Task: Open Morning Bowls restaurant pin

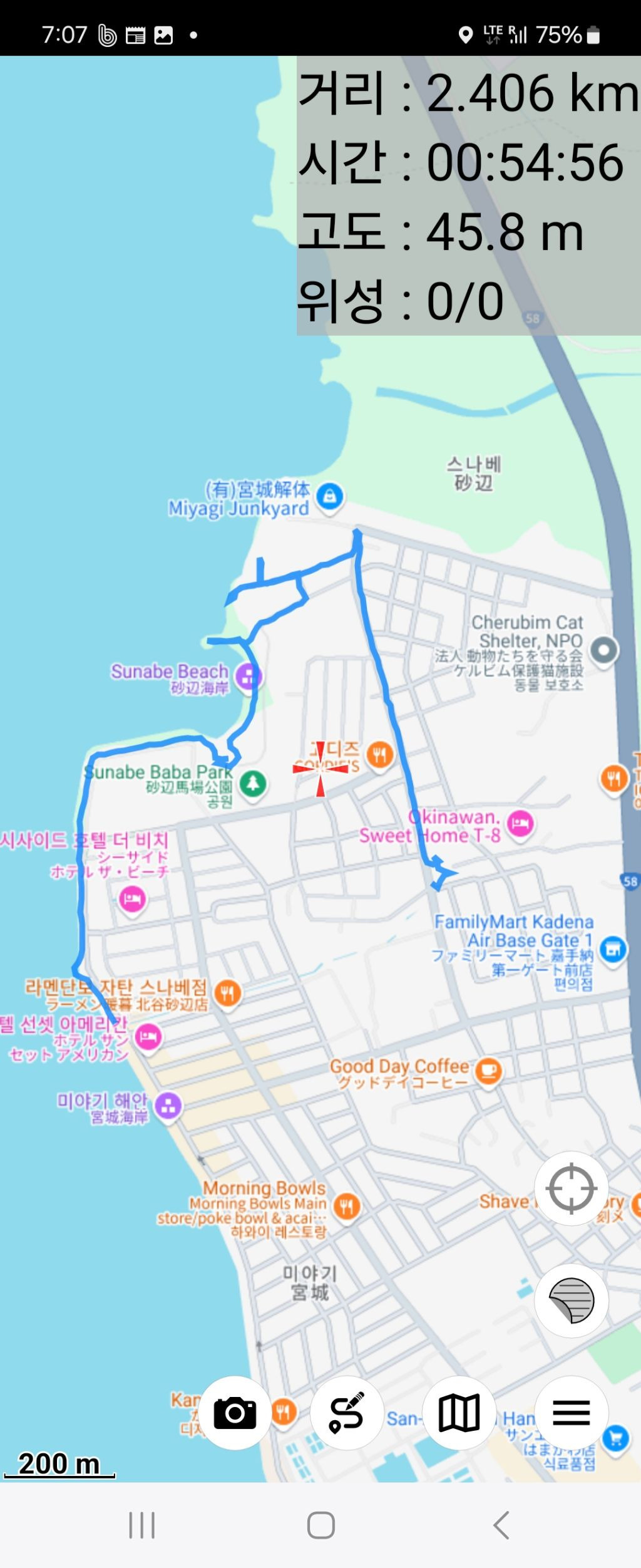Action: point(346,1205)
